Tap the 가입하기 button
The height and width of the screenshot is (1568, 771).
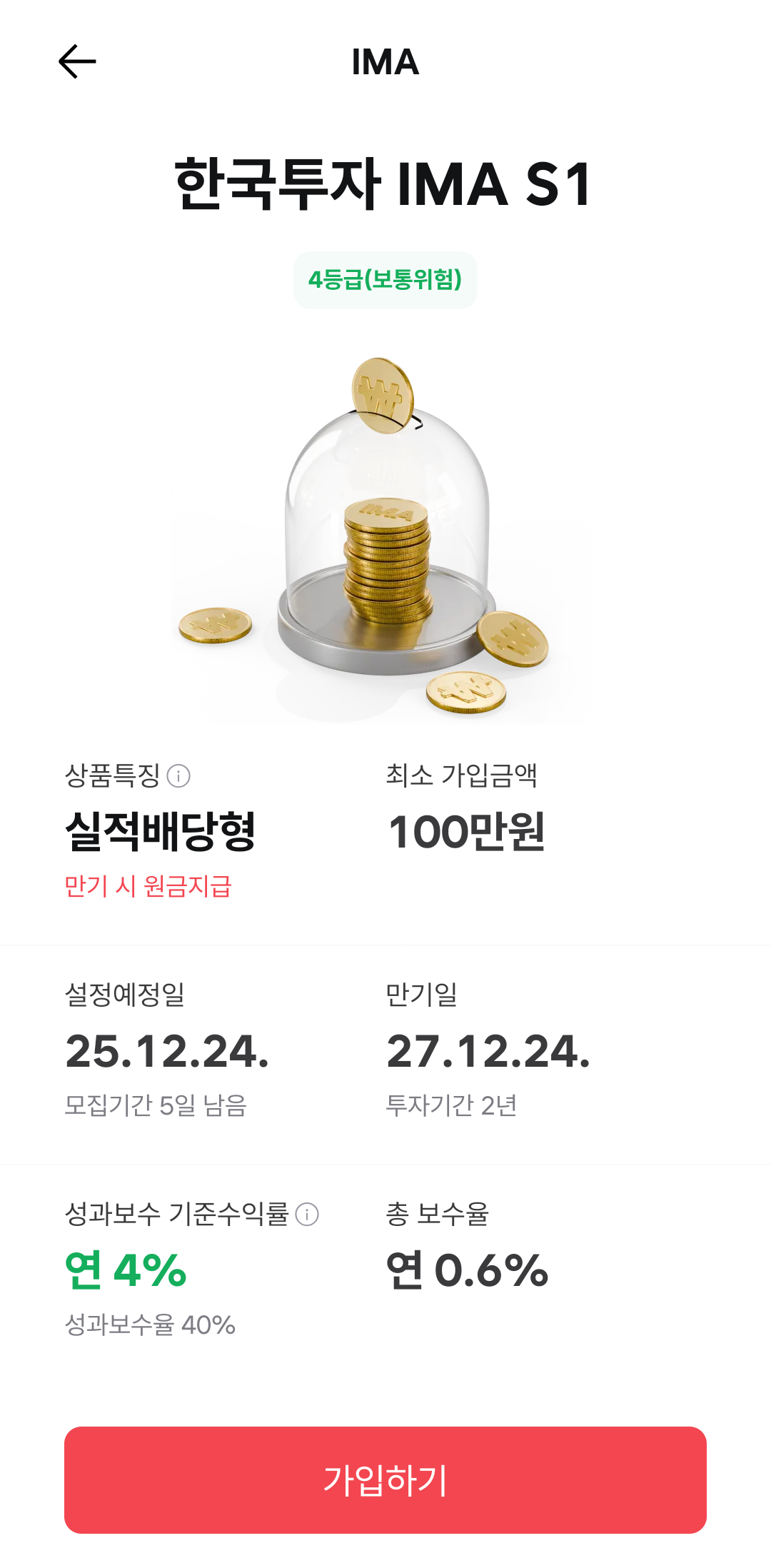[385, 1480]
